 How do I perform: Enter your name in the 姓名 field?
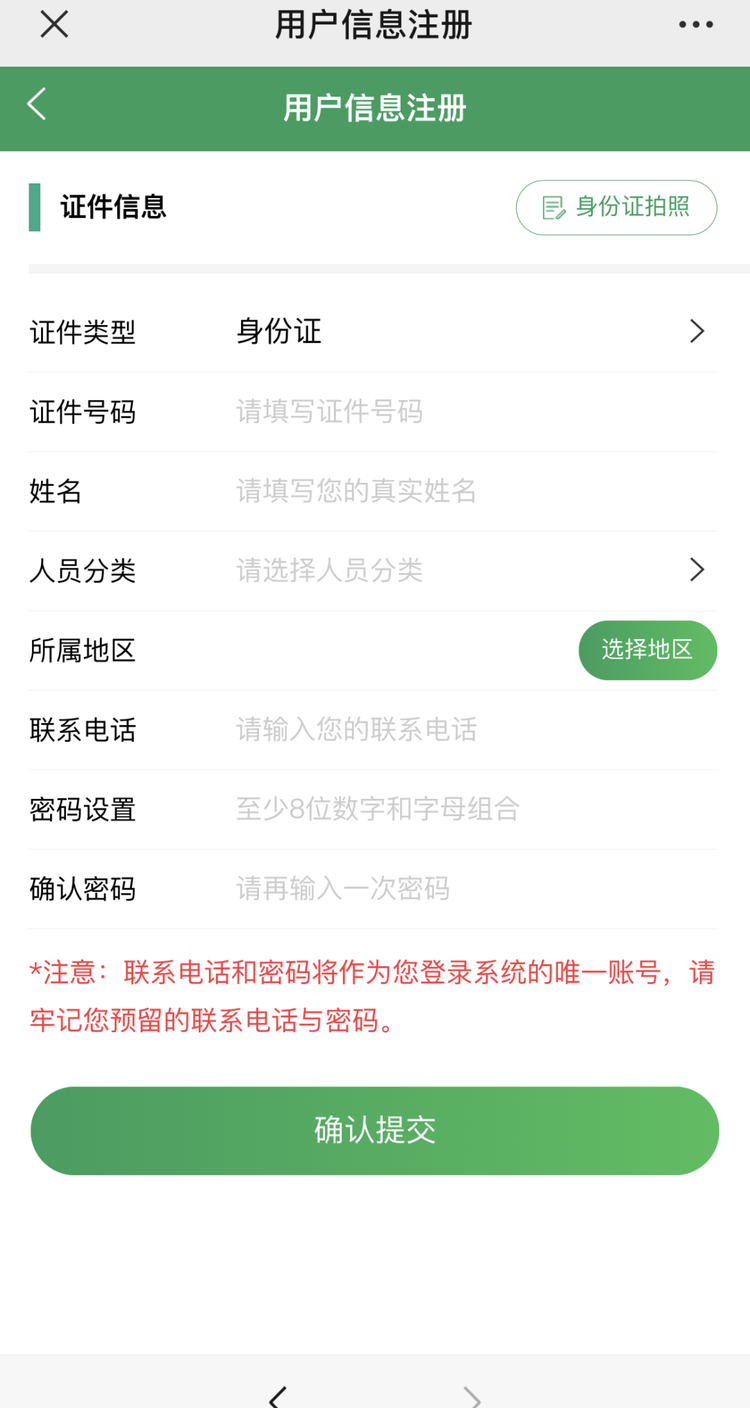point(476,491)
